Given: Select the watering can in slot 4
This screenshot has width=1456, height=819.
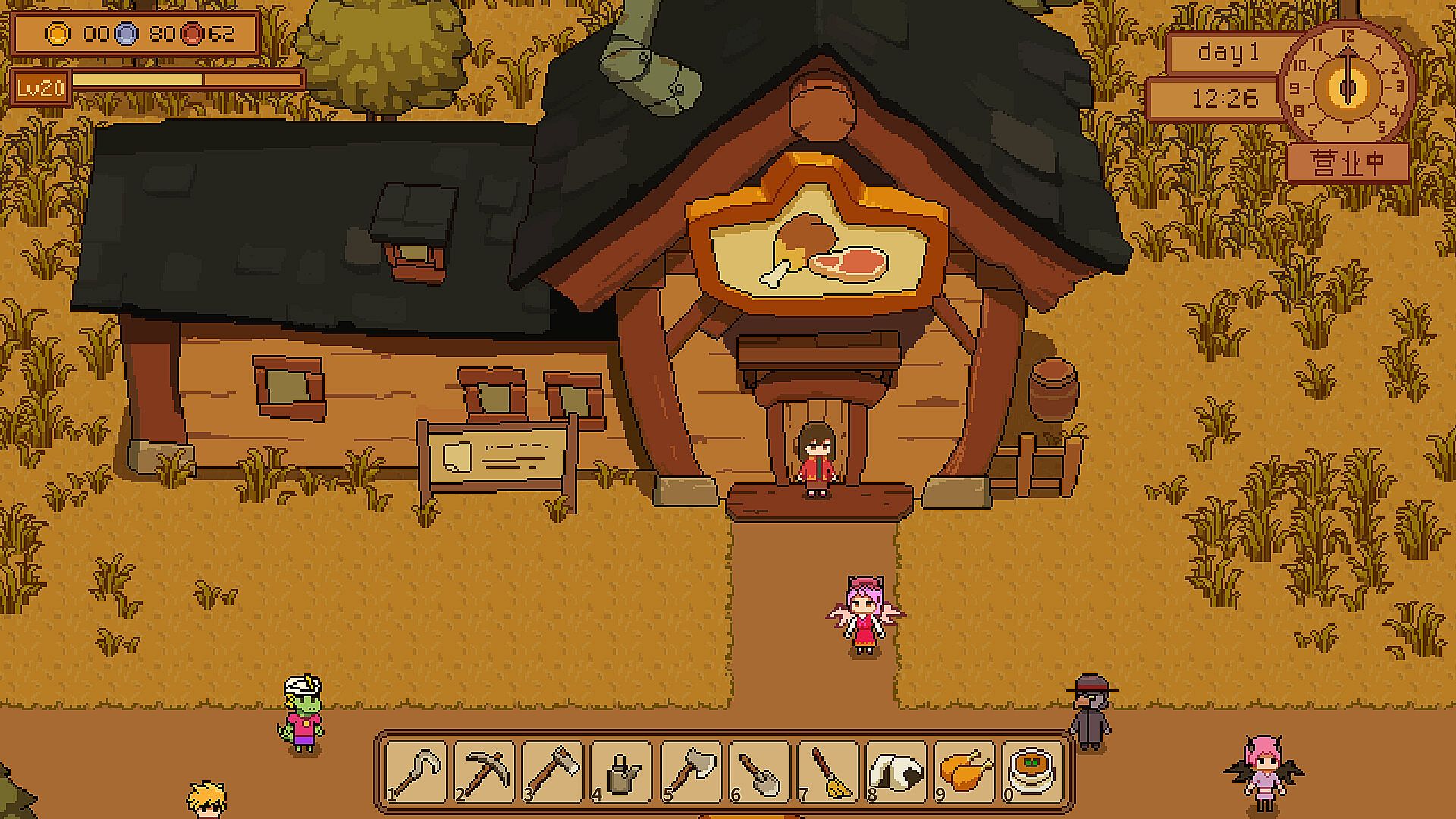Looking at the screenshot, I should click(x=621, y=770).
